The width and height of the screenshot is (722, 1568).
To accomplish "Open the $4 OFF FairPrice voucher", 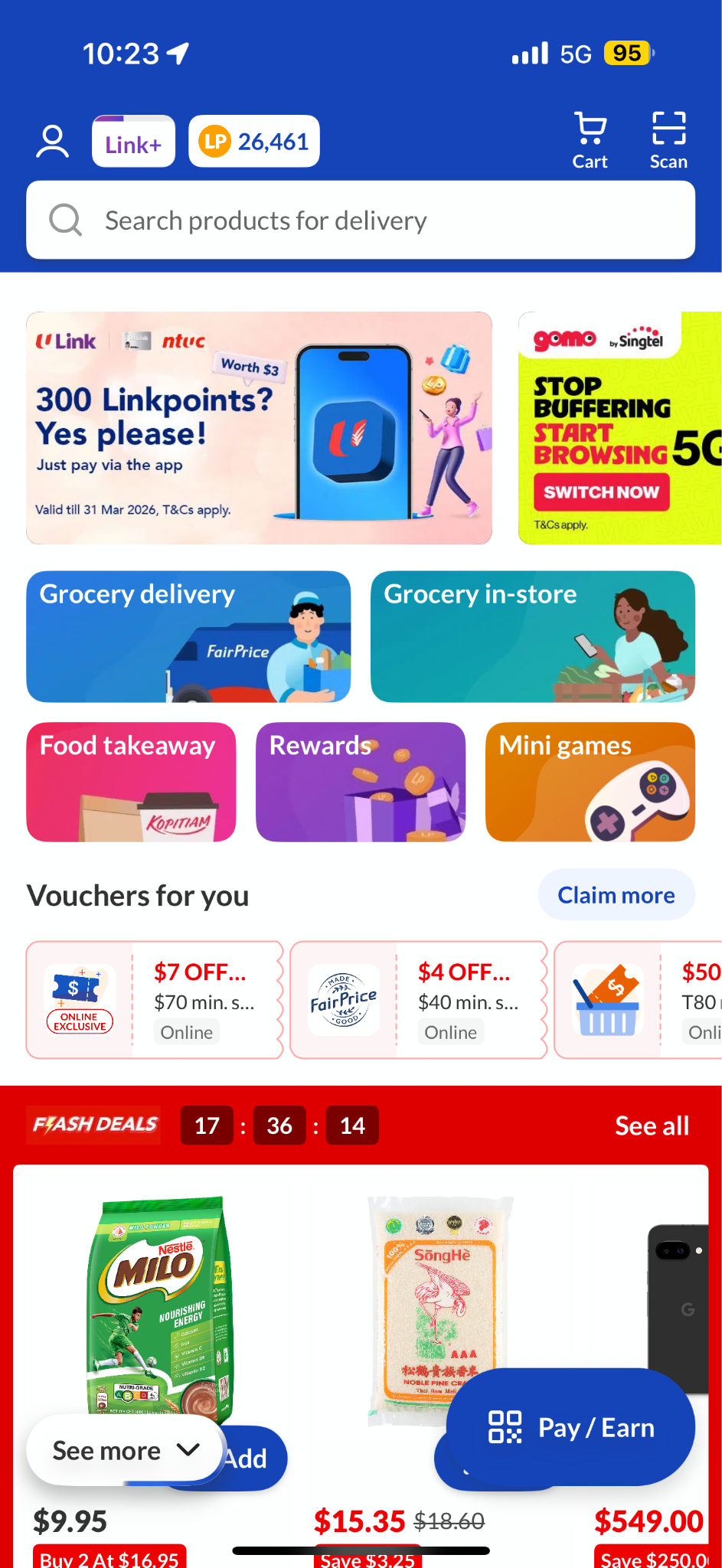I will pos(419,1000).
